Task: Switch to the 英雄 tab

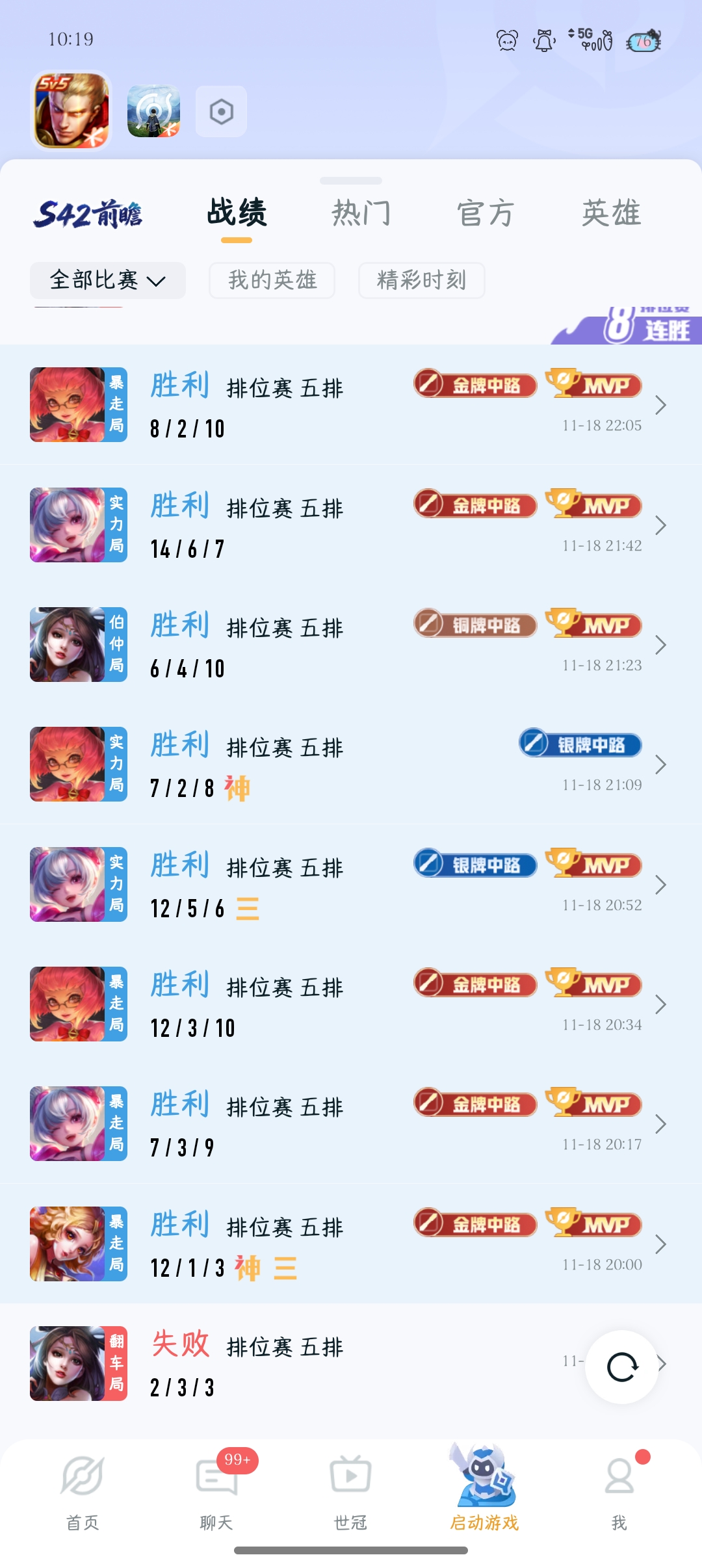Action: click(611, 213)
